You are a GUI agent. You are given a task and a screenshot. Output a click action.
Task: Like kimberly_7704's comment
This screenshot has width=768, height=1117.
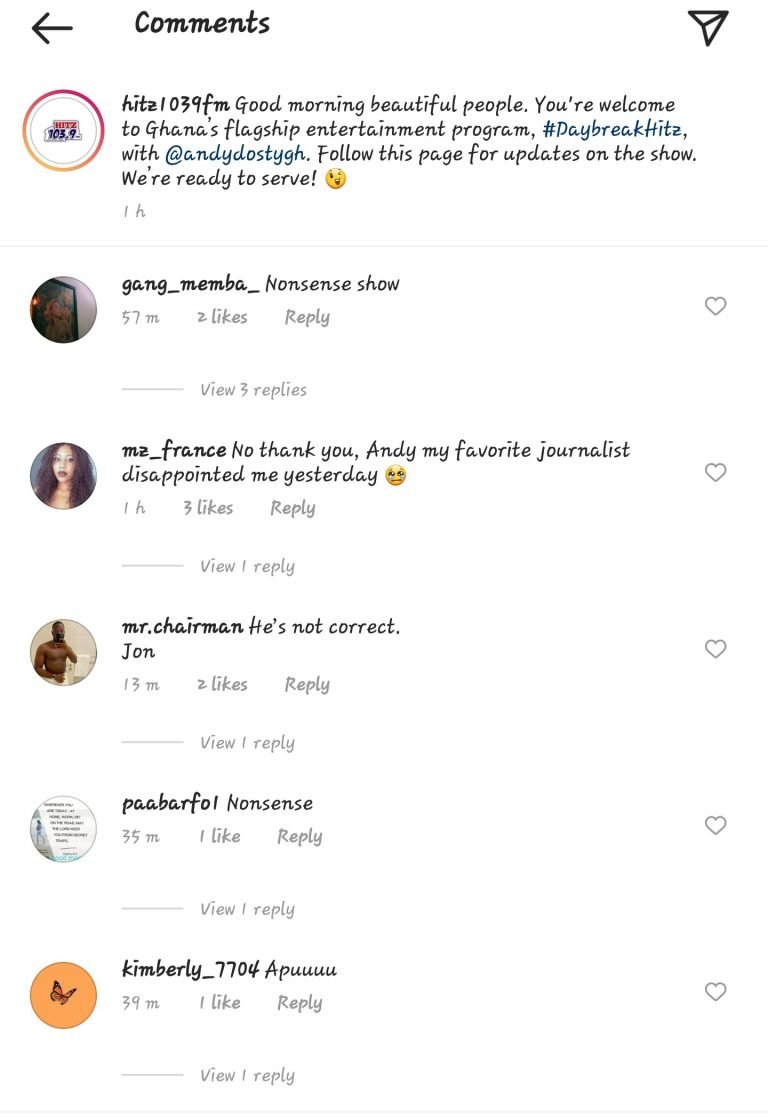715,991
